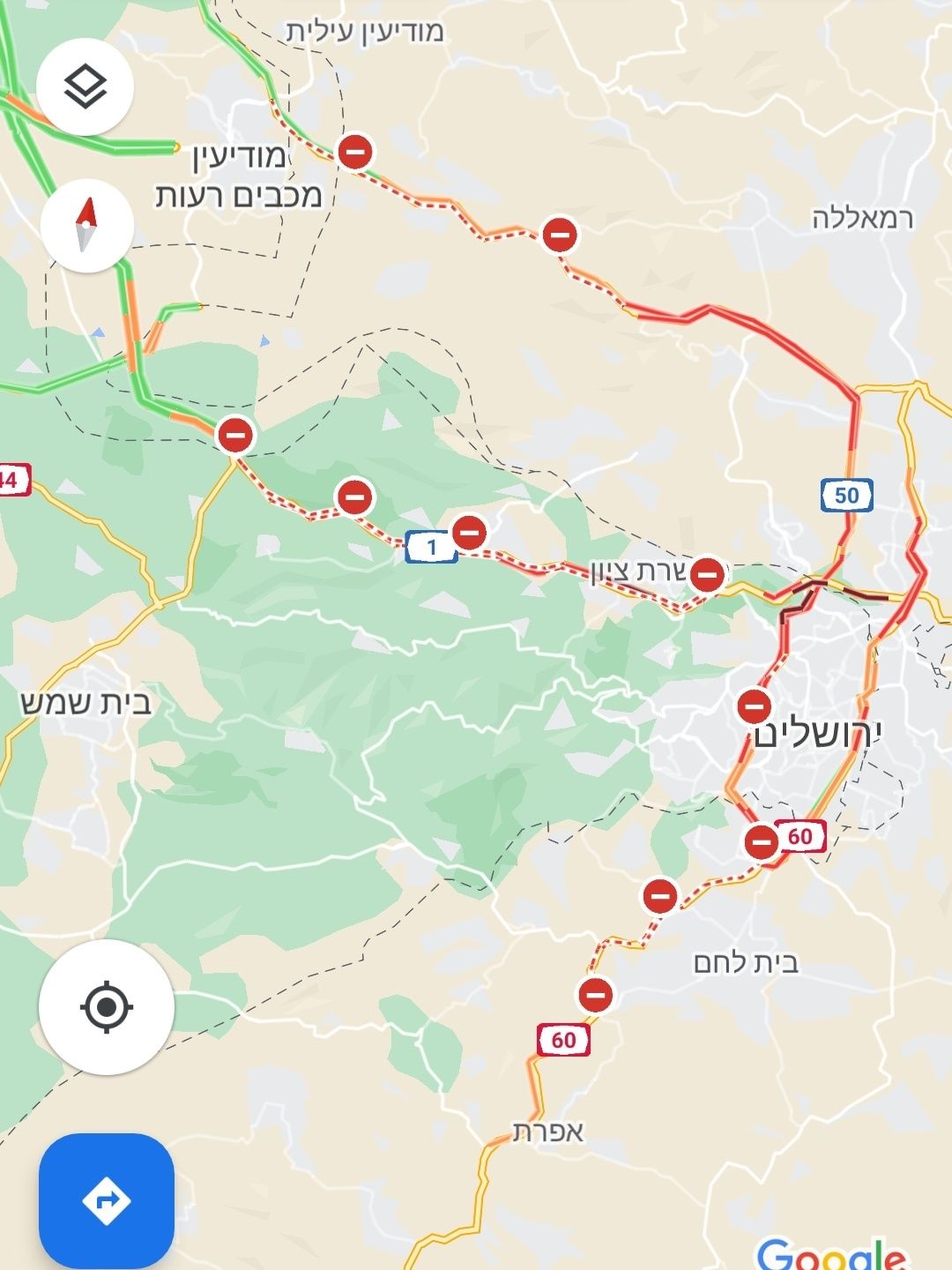Center the map on my location
This screenshot has width=952, height=1270.
pos(107,1006)
